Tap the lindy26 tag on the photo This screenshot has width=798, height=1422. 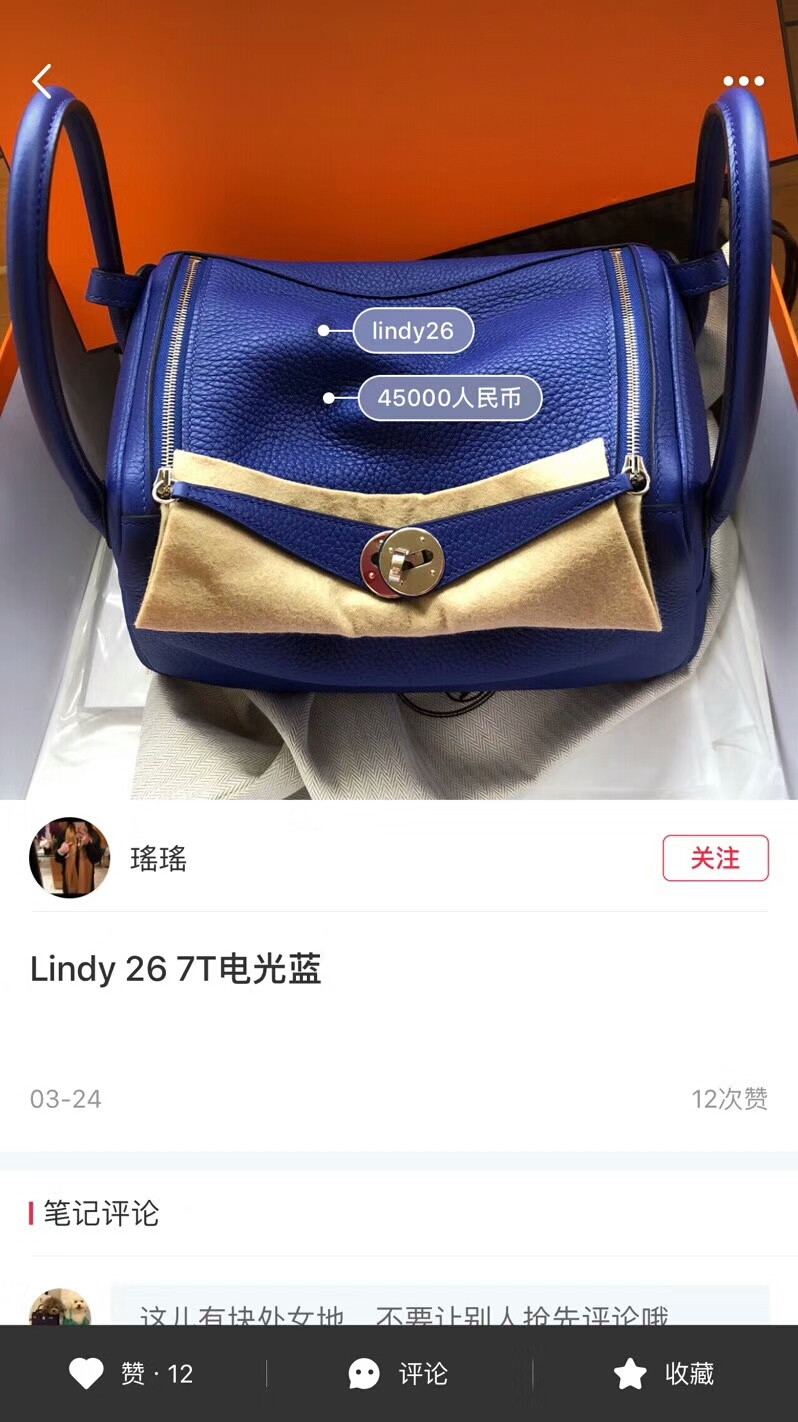click(412, 331)
